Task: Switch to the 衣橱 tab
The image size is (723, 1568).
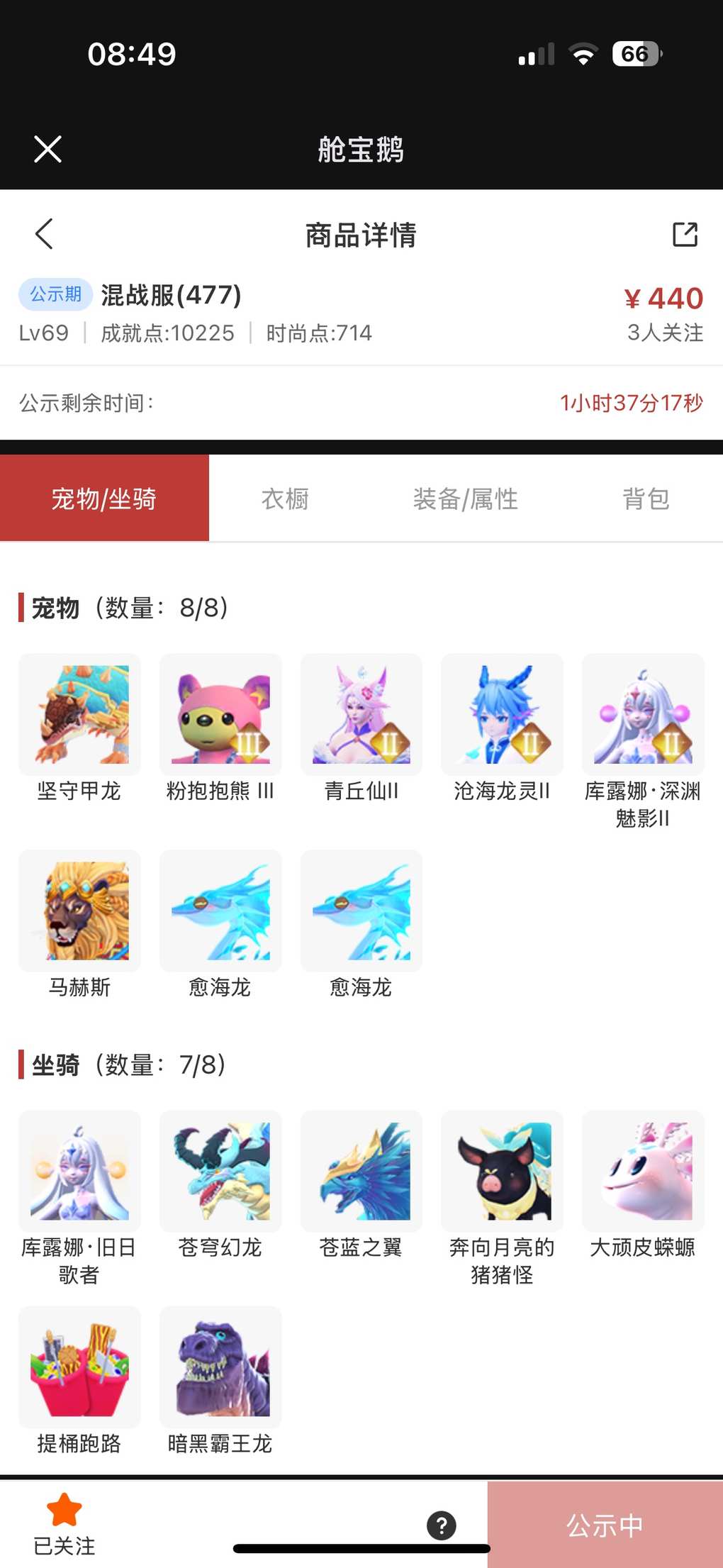Action: tap(285, 499)
